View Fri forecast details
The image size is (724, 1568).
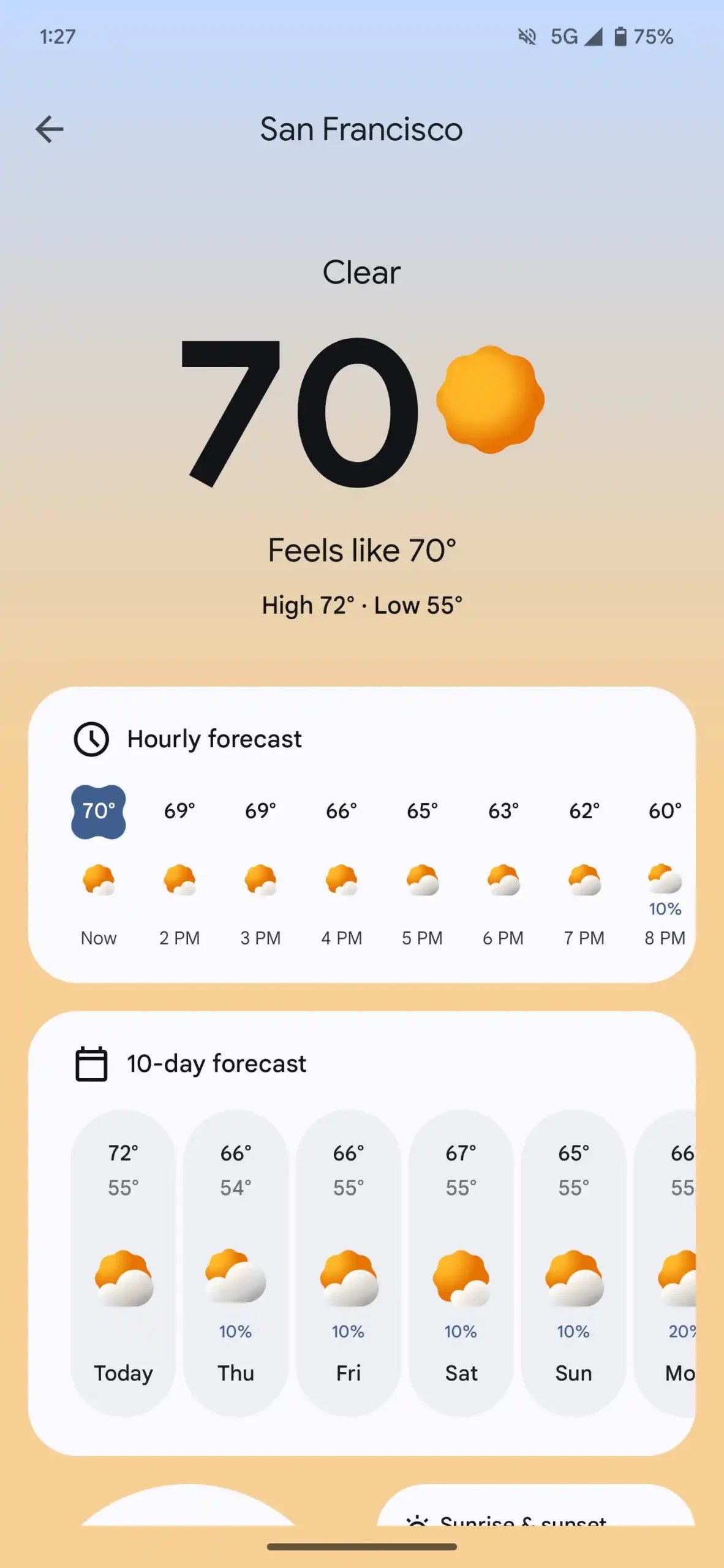point(349,1262)
